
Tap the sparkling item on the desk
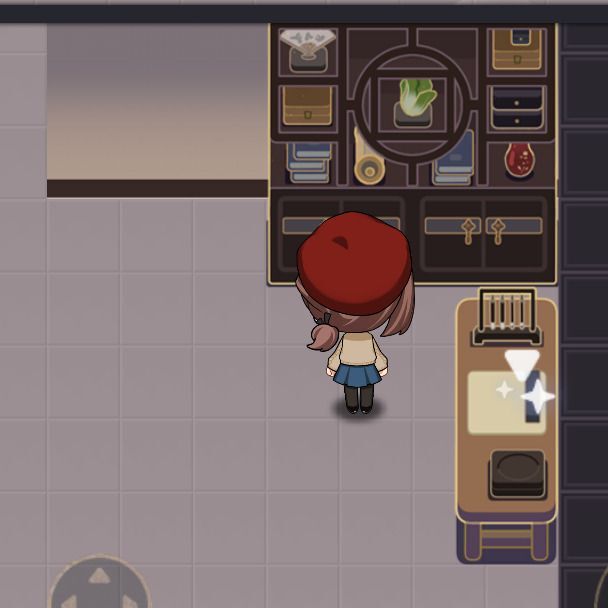pos(530,395)
